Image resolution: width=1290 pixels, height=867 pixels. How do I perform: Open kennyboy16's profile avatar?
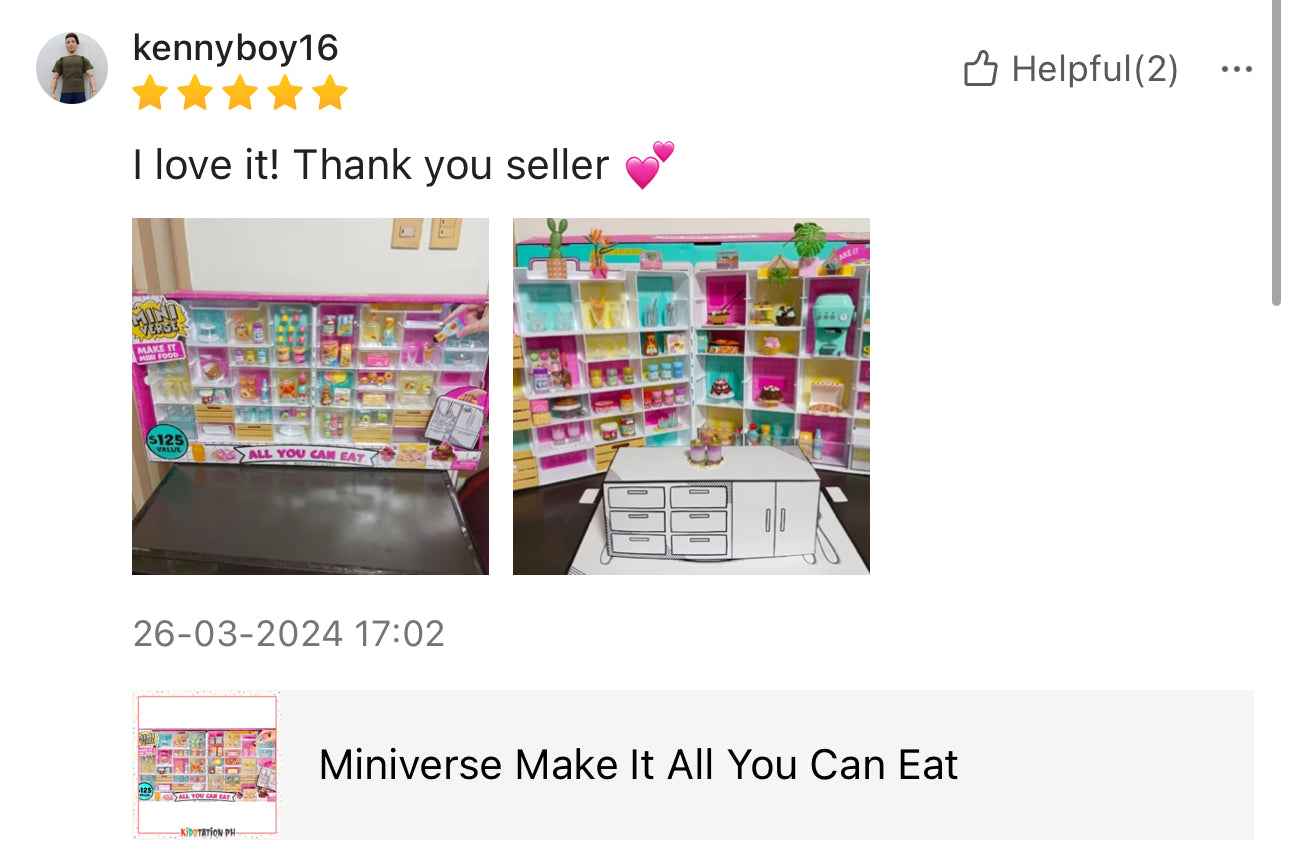point(72,68)
